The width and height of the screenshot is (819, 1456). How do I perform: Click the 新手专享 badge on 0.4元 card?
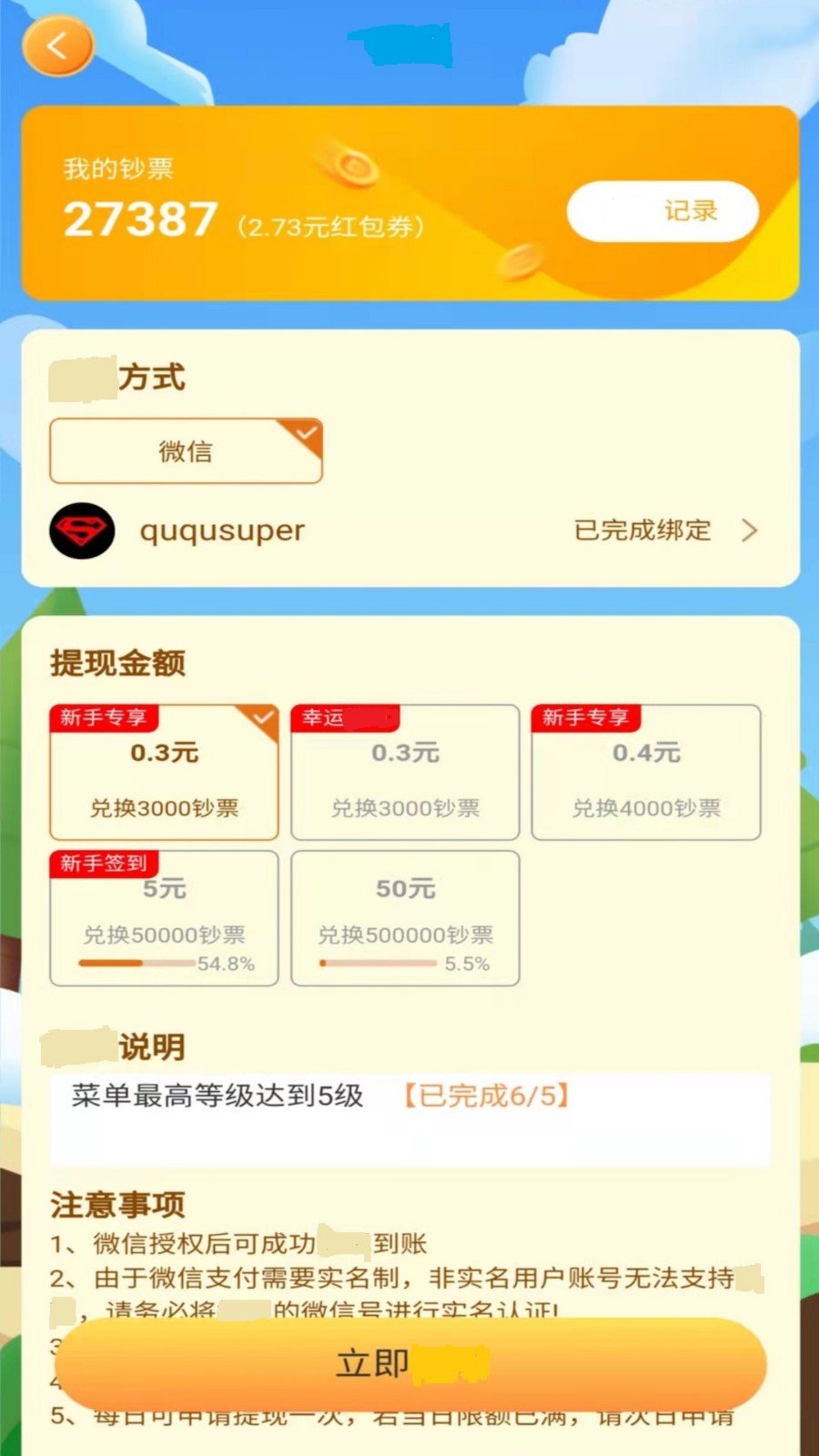coord(585,718)
